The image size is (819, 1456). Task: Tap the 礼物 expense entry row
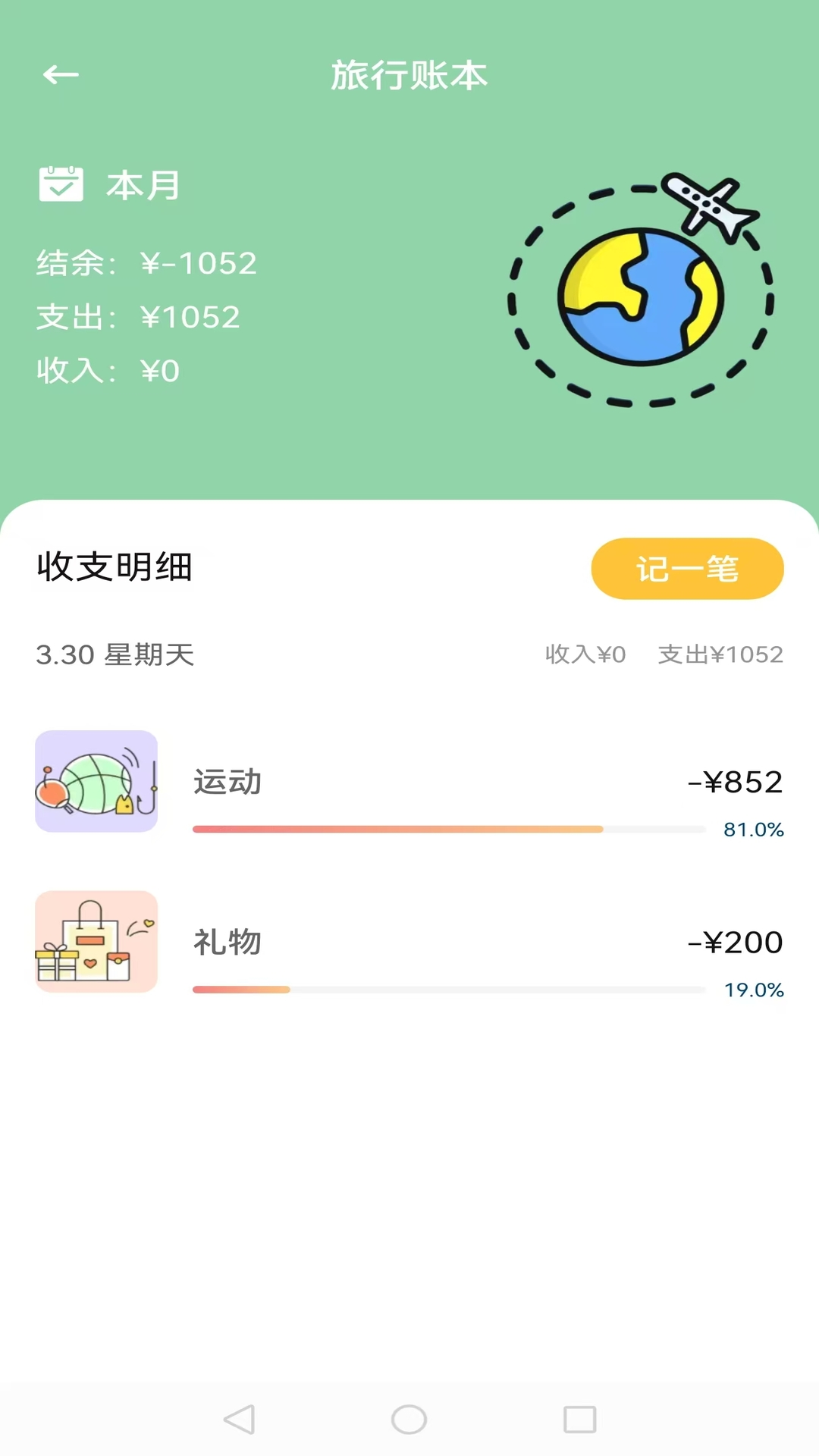[409, 943]
